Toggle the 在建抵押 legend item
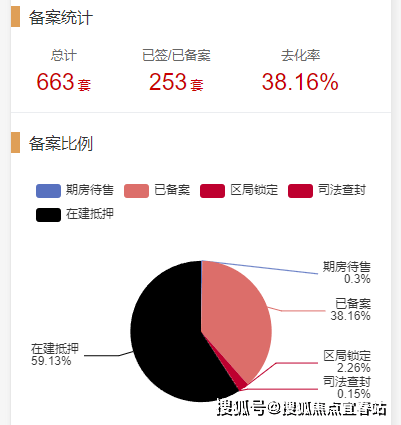 [x=75, y=215]
